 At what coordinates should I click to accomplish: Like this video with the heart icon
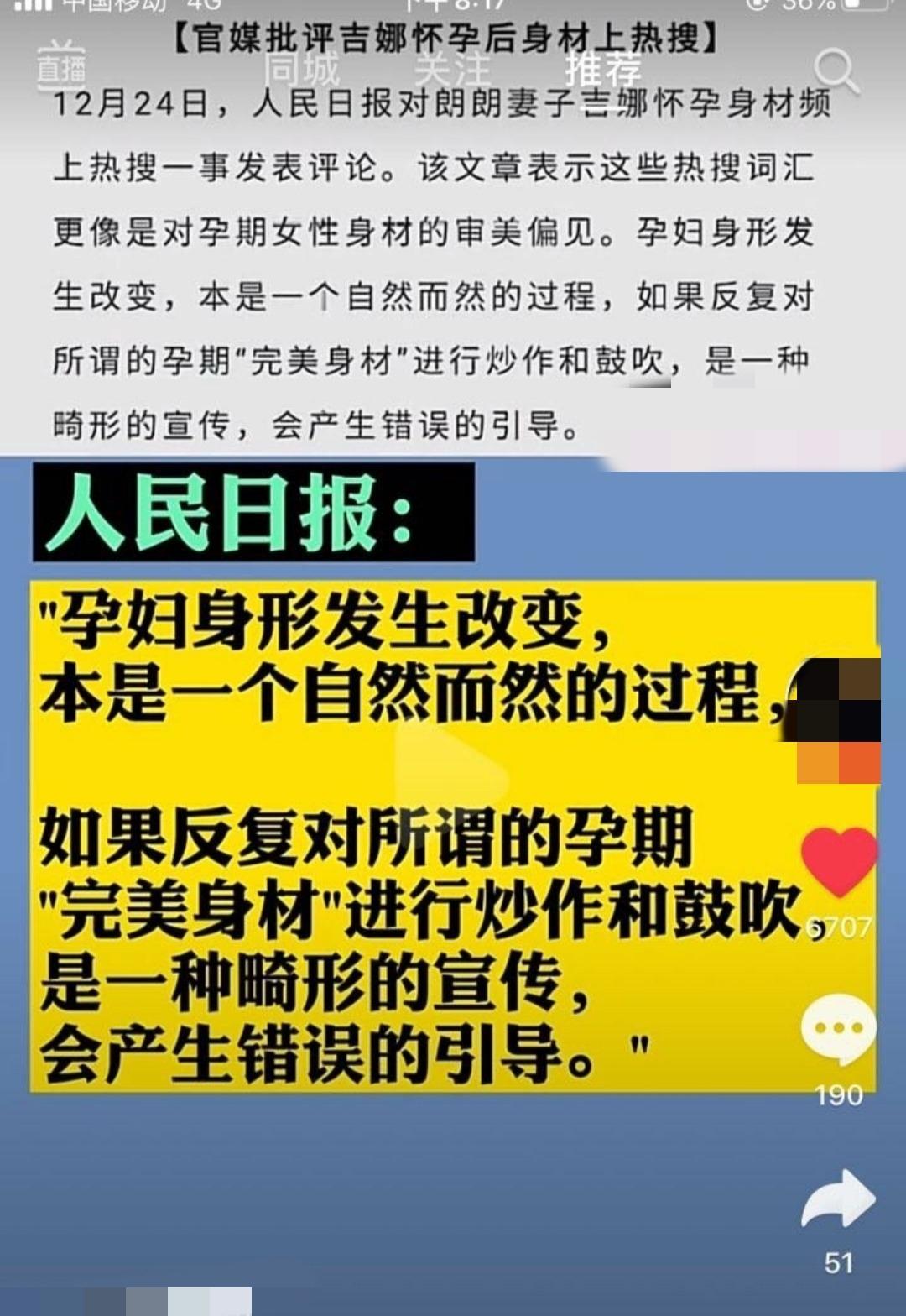[838, 862]
